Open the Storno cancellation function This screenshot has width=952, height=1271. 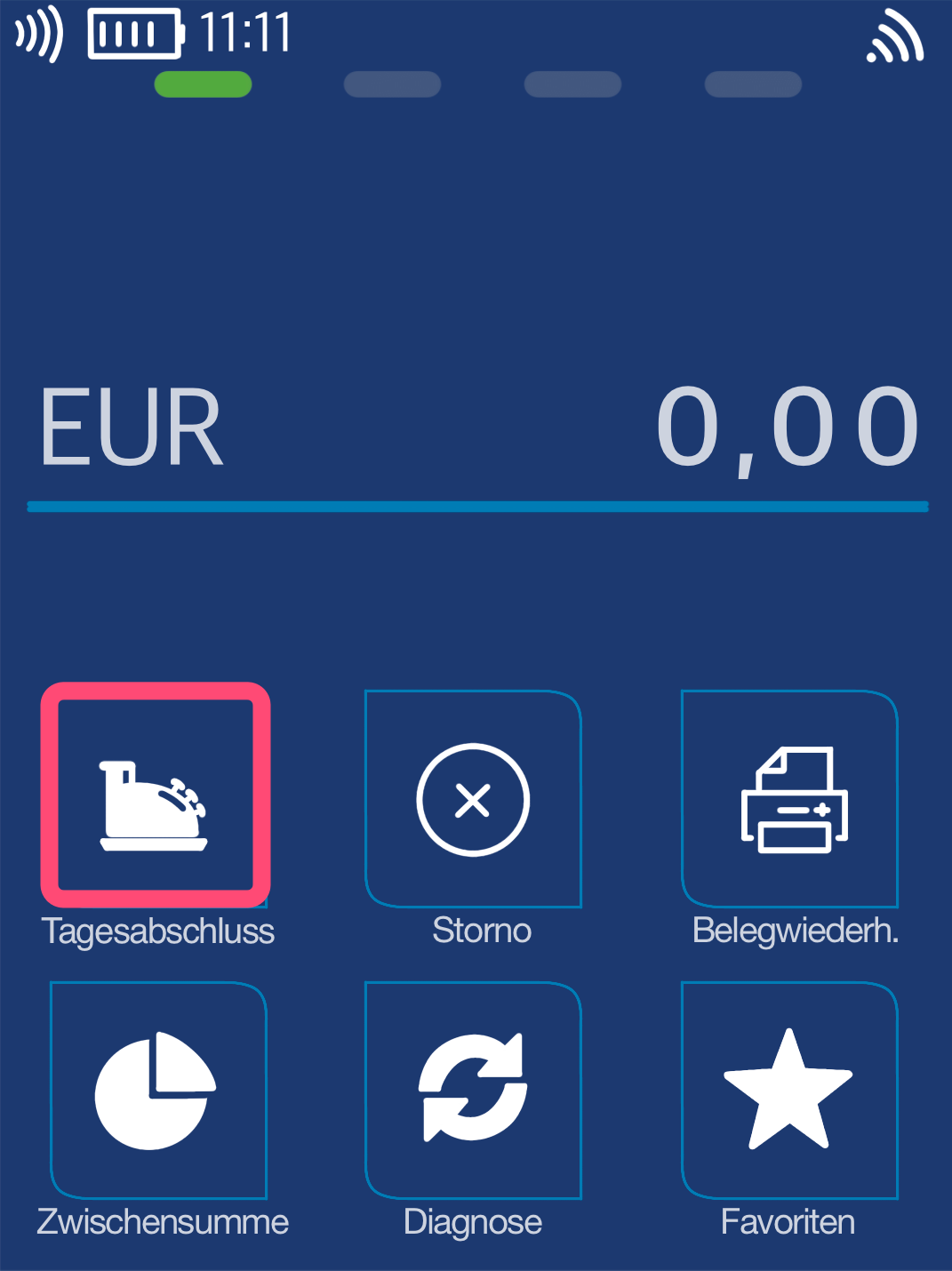click(x=473, y=799)
